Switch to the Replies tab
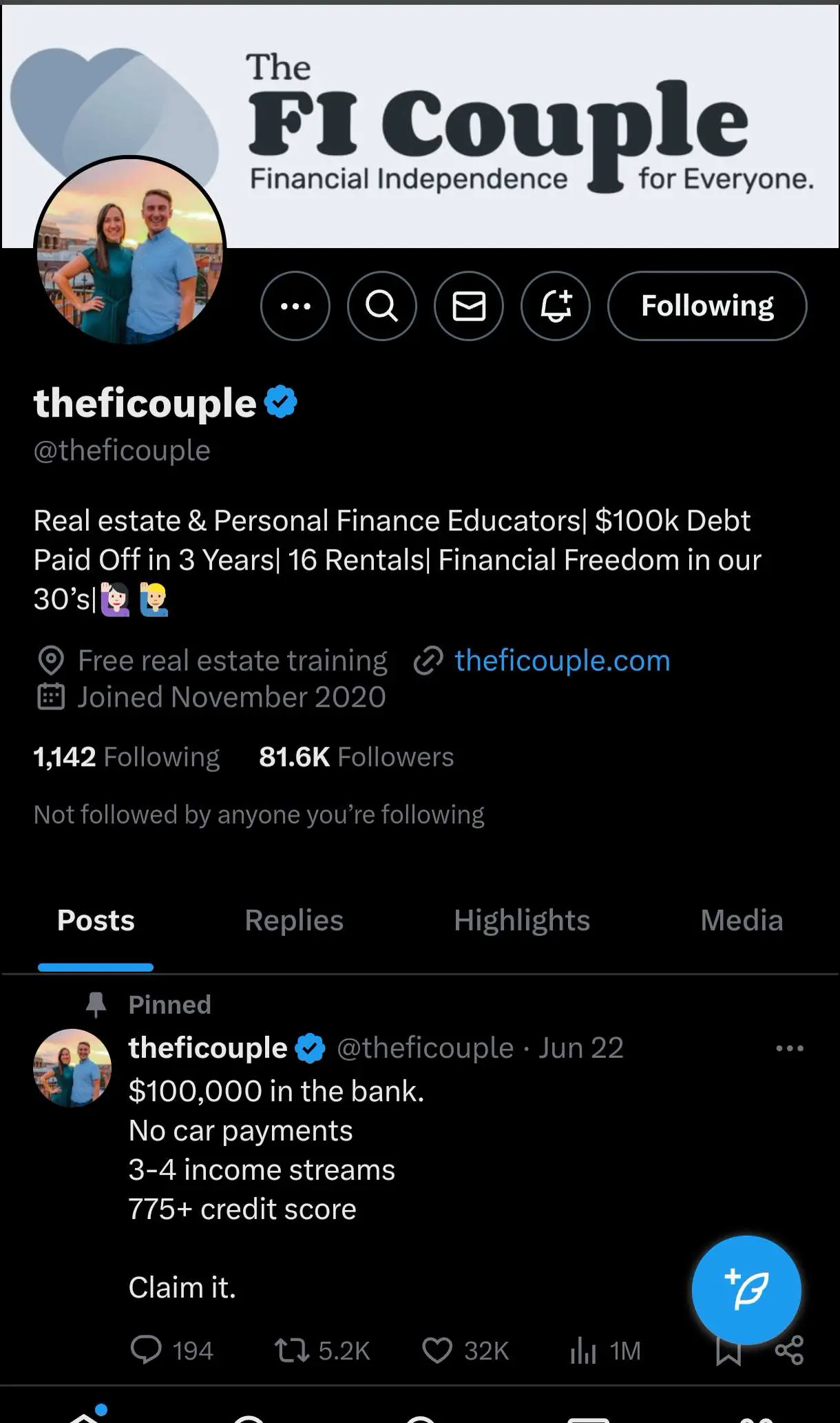This screenshot has width=840, height=1423. click(294, 921)
